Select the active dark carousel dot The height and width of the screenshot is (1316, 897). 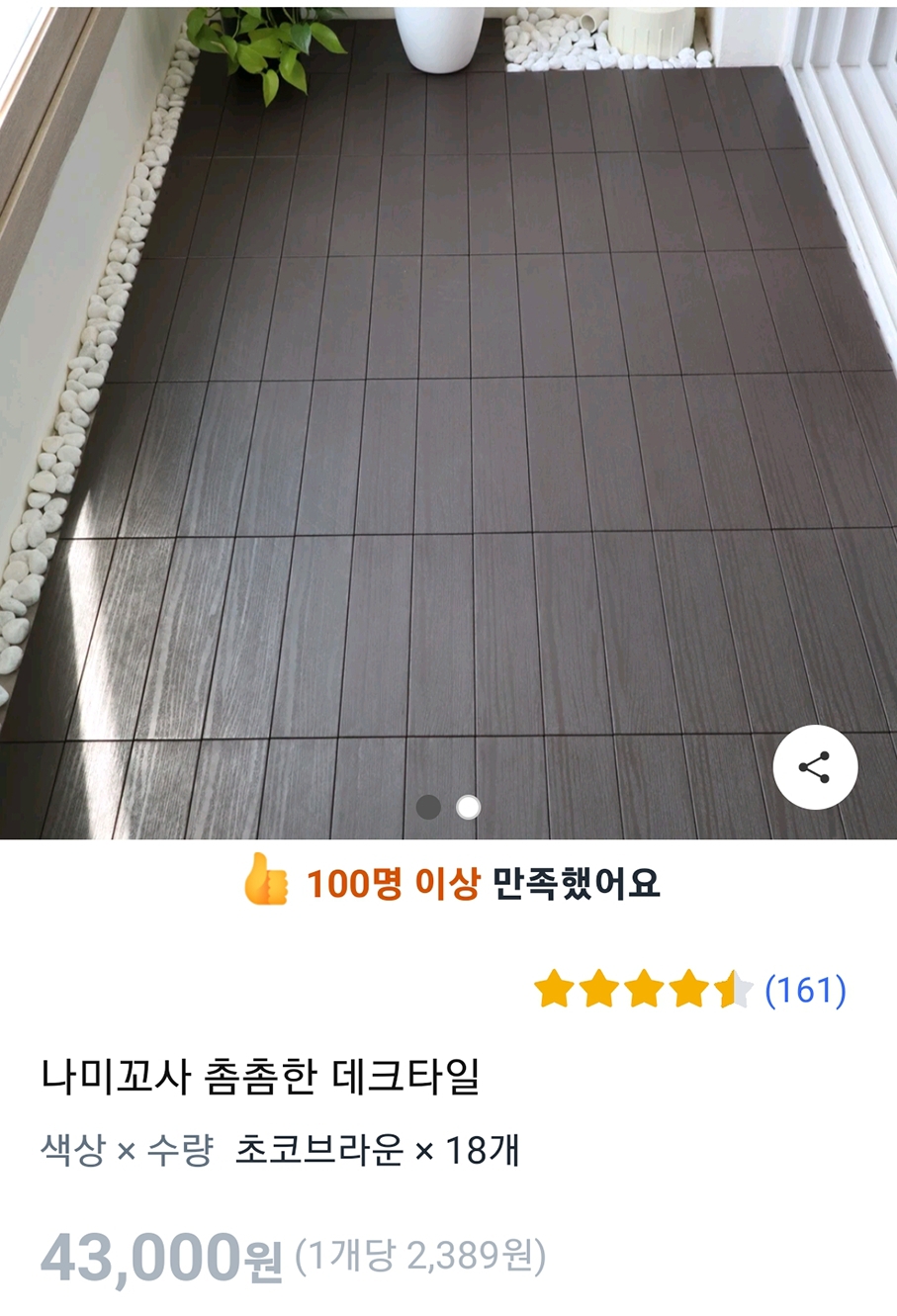tap(427, 809)
